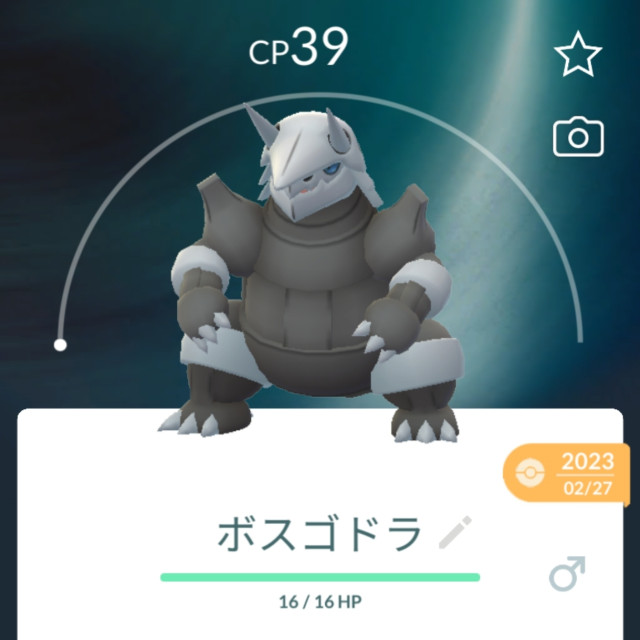Edit the ボスゴドラ nickname with the pencil

click(454, 533)
